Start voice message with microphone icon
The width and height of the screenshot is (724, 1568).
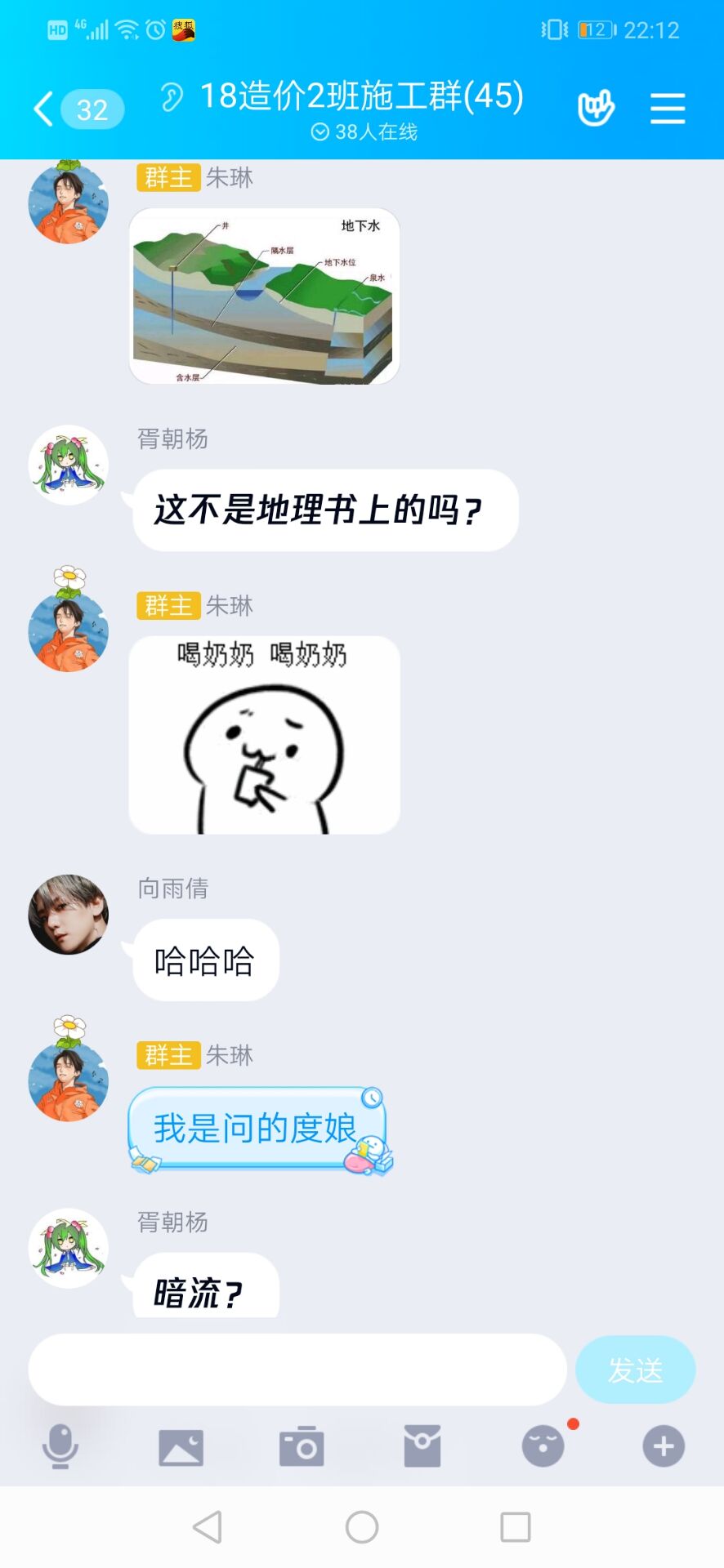[x=60, y=1446]
